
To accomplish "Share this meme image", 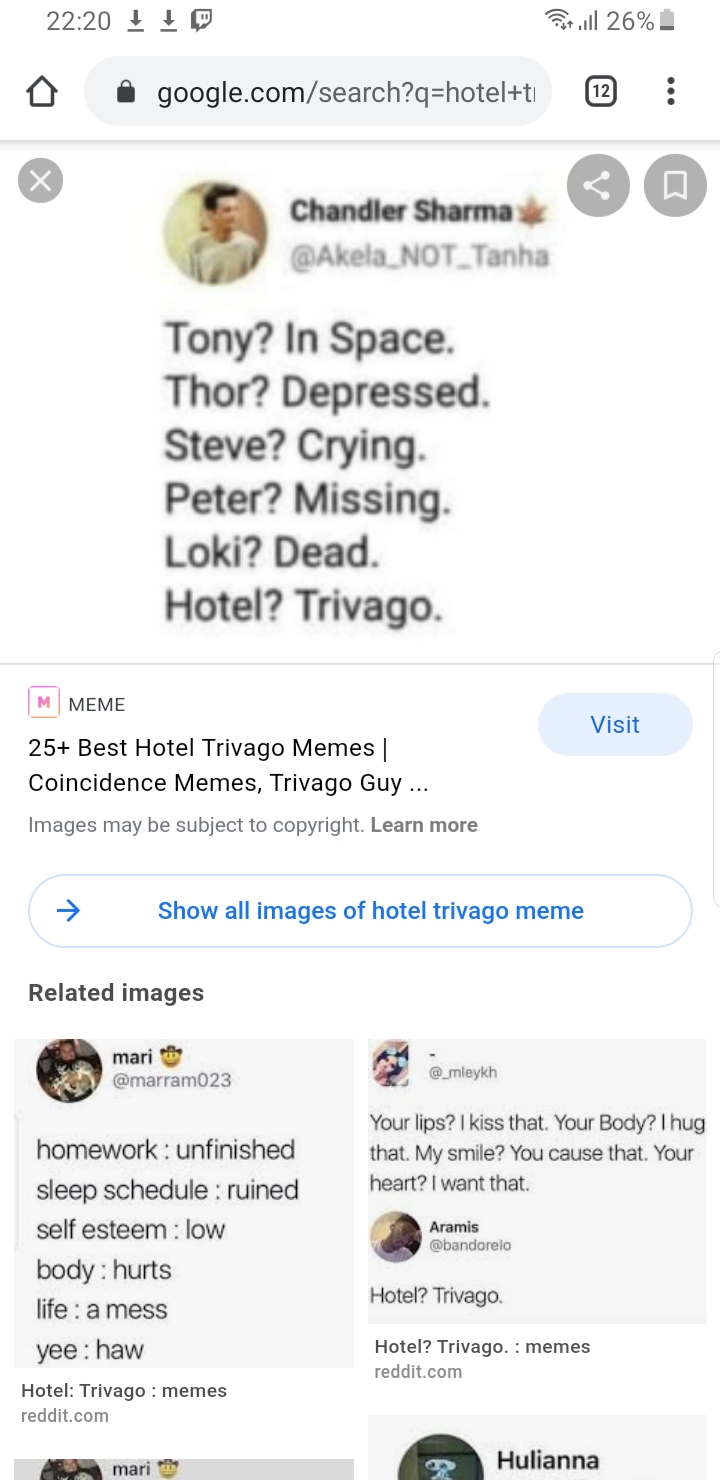I will pos(597,185).
